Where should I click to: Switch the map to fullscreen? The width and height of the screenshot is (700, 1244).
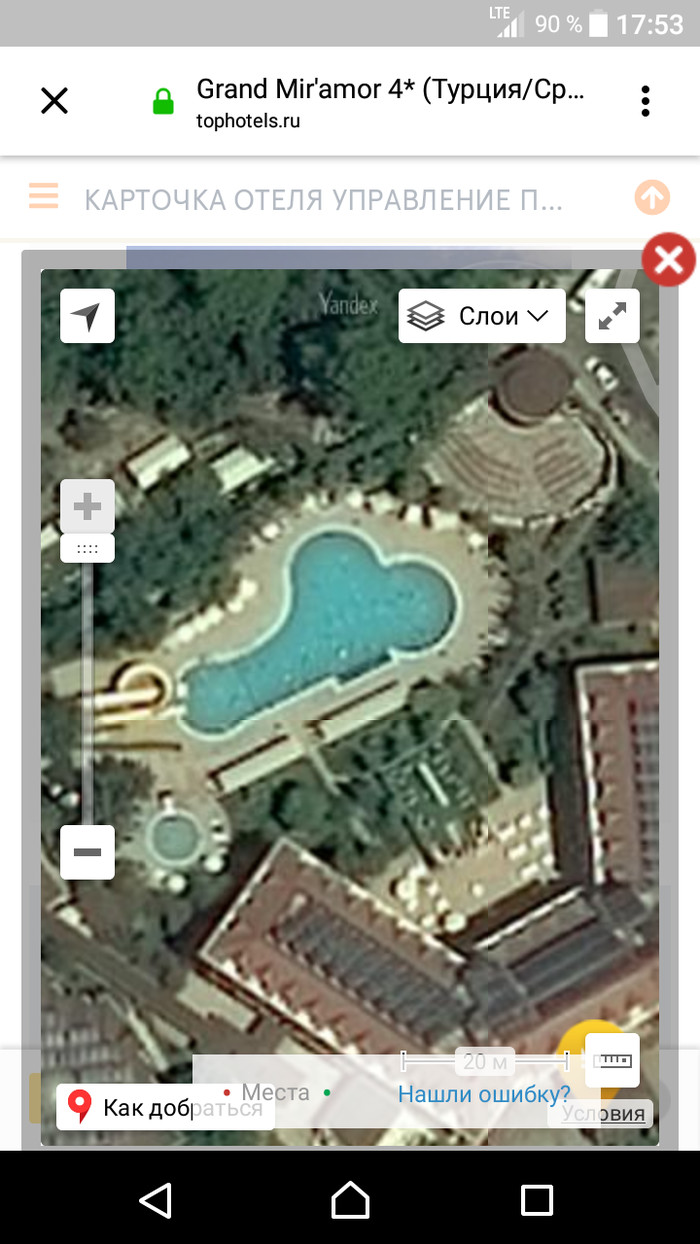[x=612, y=316]
